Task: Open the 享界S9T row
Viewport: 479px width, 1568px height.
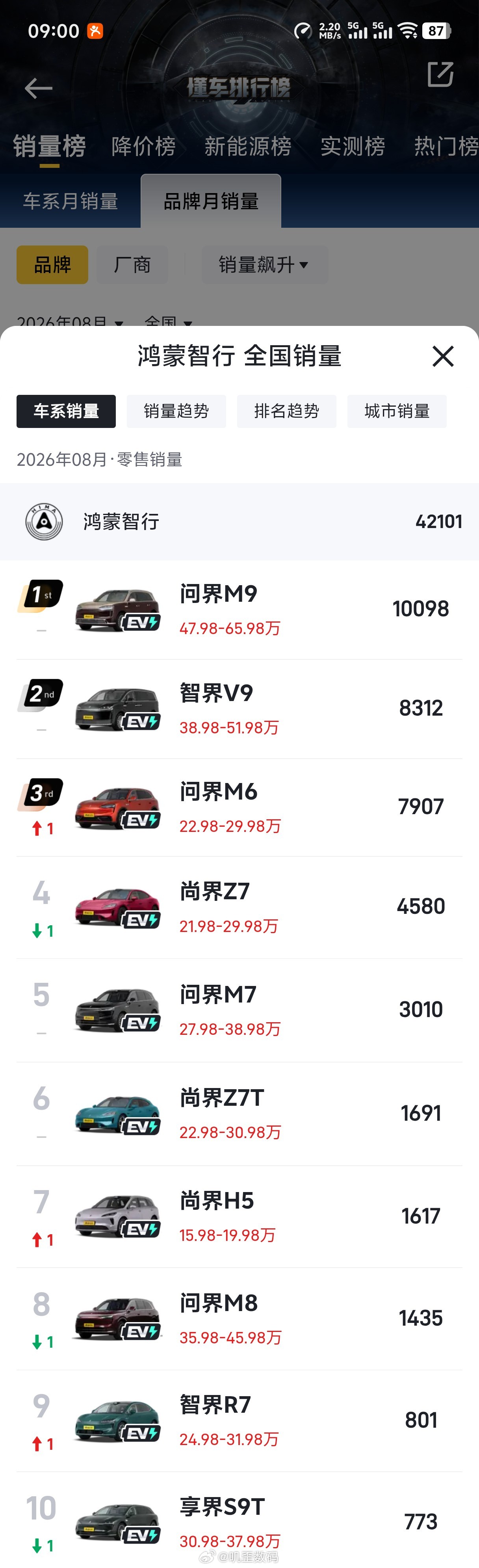Action: (x=239, y=1520)
